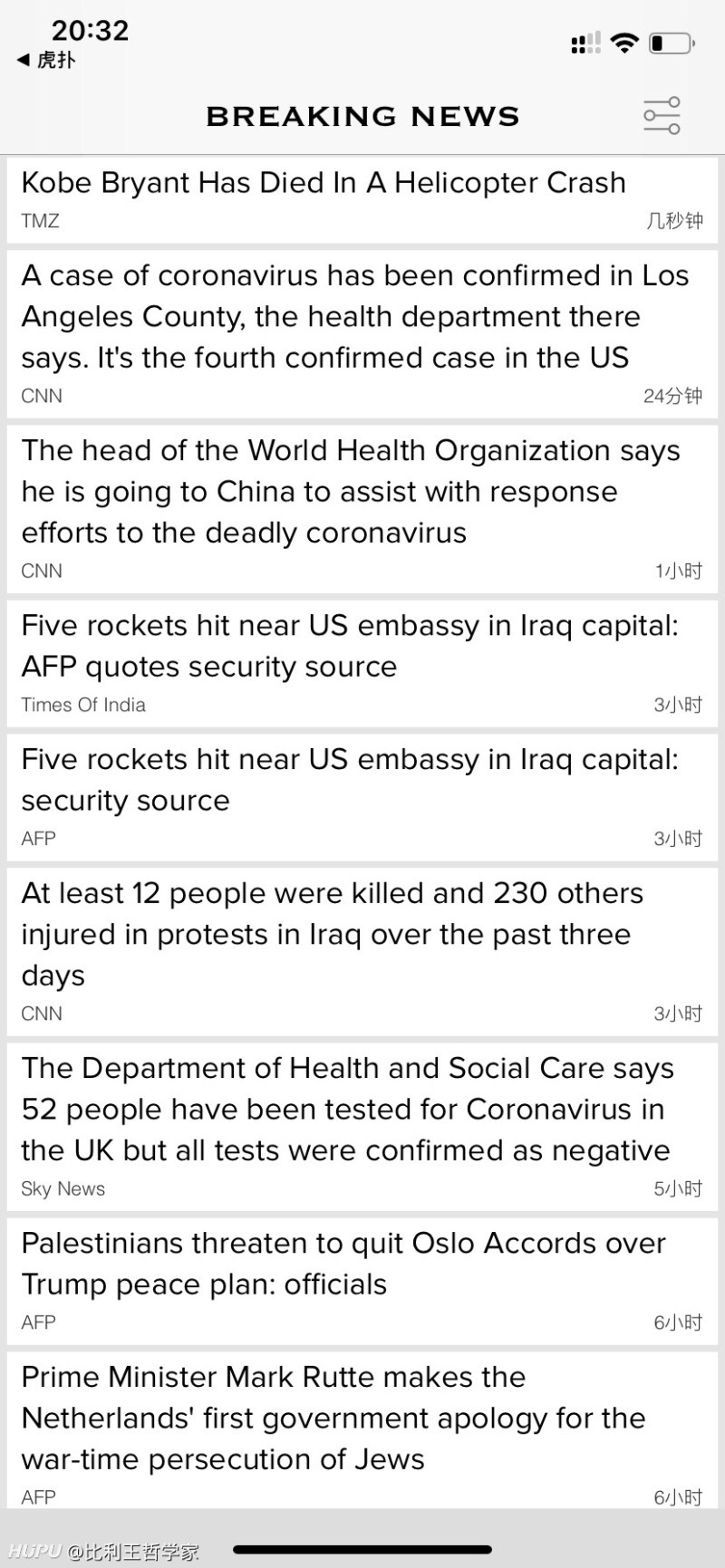Open the Mark Rutte apology story
Image resolution: width=725 pixels, height=1568 pixels.
[x=362, y=1429]
